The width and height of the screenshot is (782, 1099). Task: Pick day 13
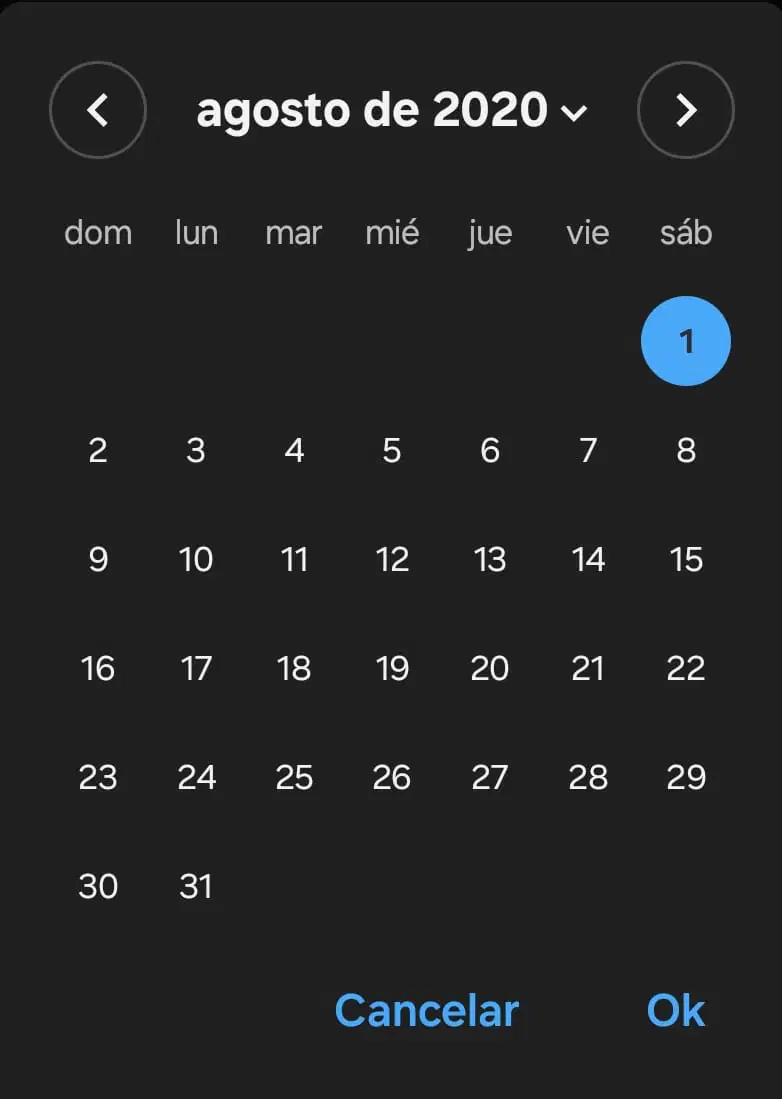pos(490,559)
